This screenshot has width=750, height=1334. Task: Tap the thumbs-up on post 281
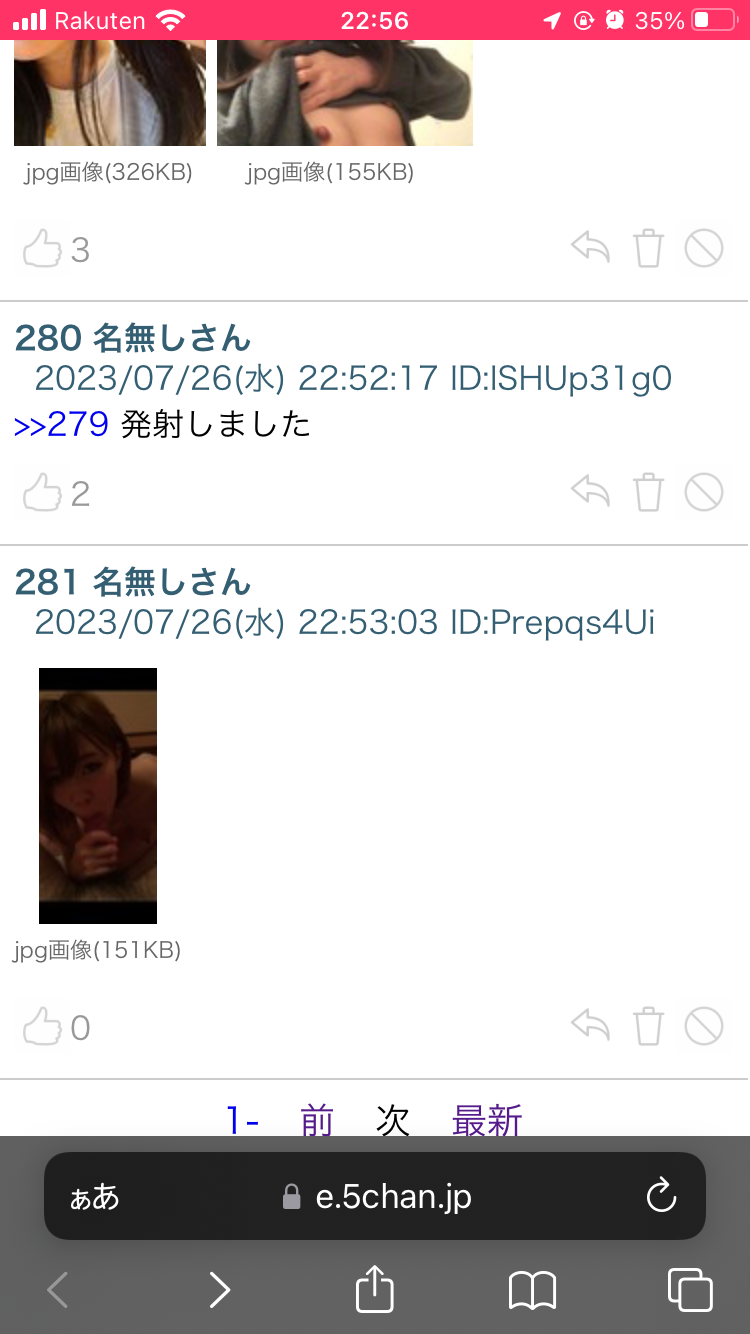tap(43, 1025)
